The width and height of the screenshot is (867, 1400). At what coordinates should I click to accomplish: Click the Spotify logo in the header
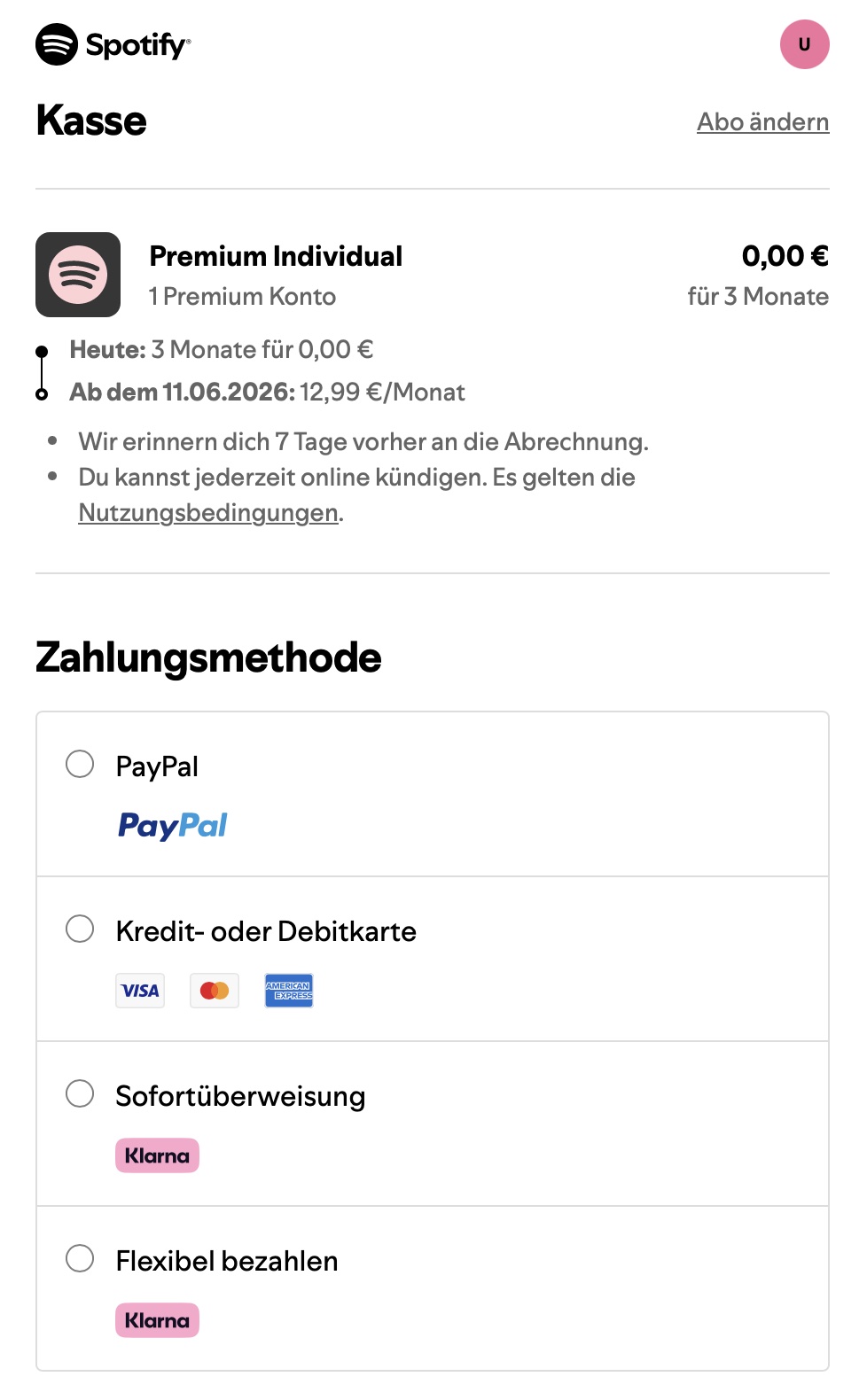(113, 44)
